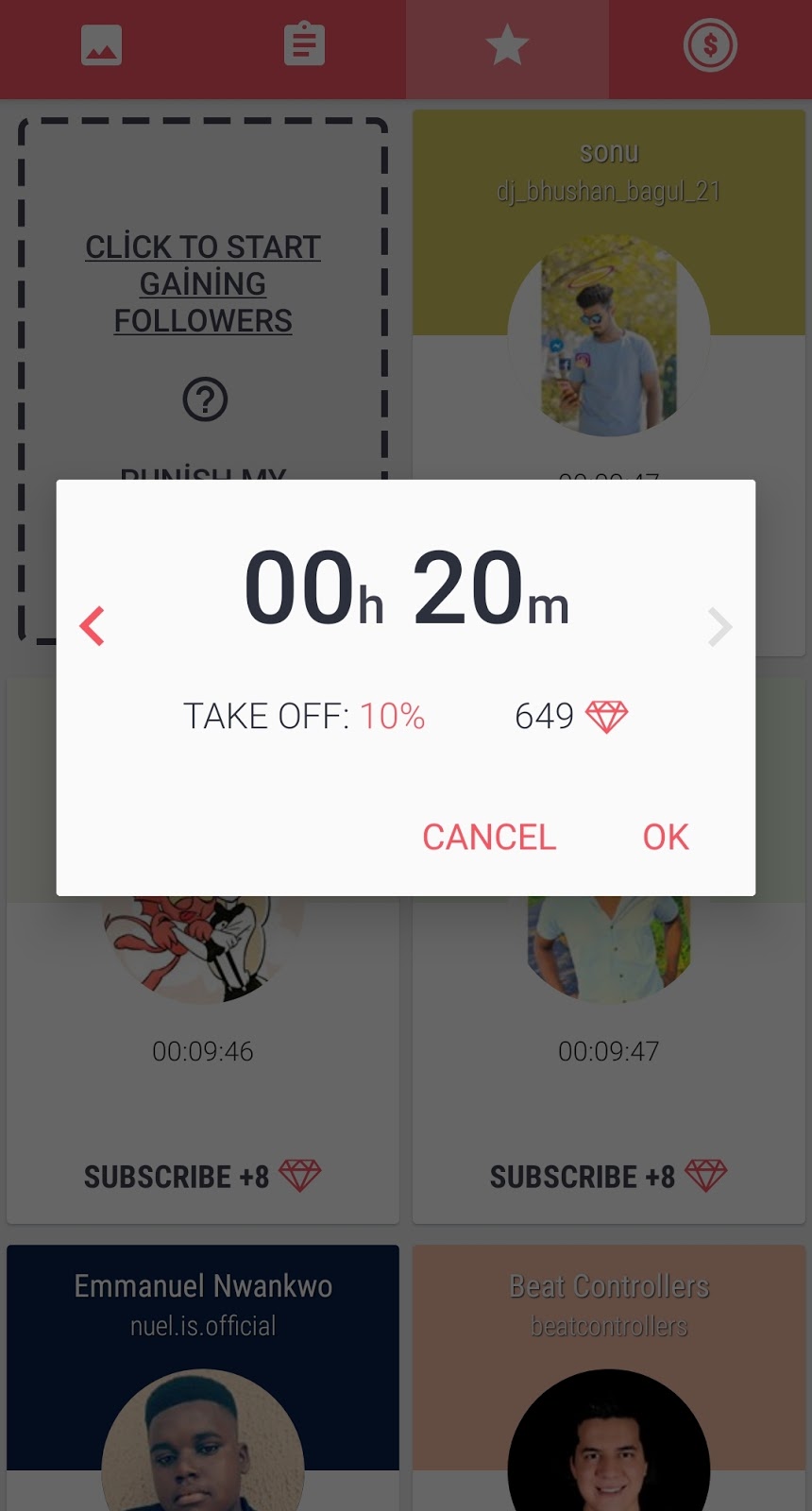
Task: Subscribe +8 on the 00:09:47 card
Action: (x=608, y=1177)
